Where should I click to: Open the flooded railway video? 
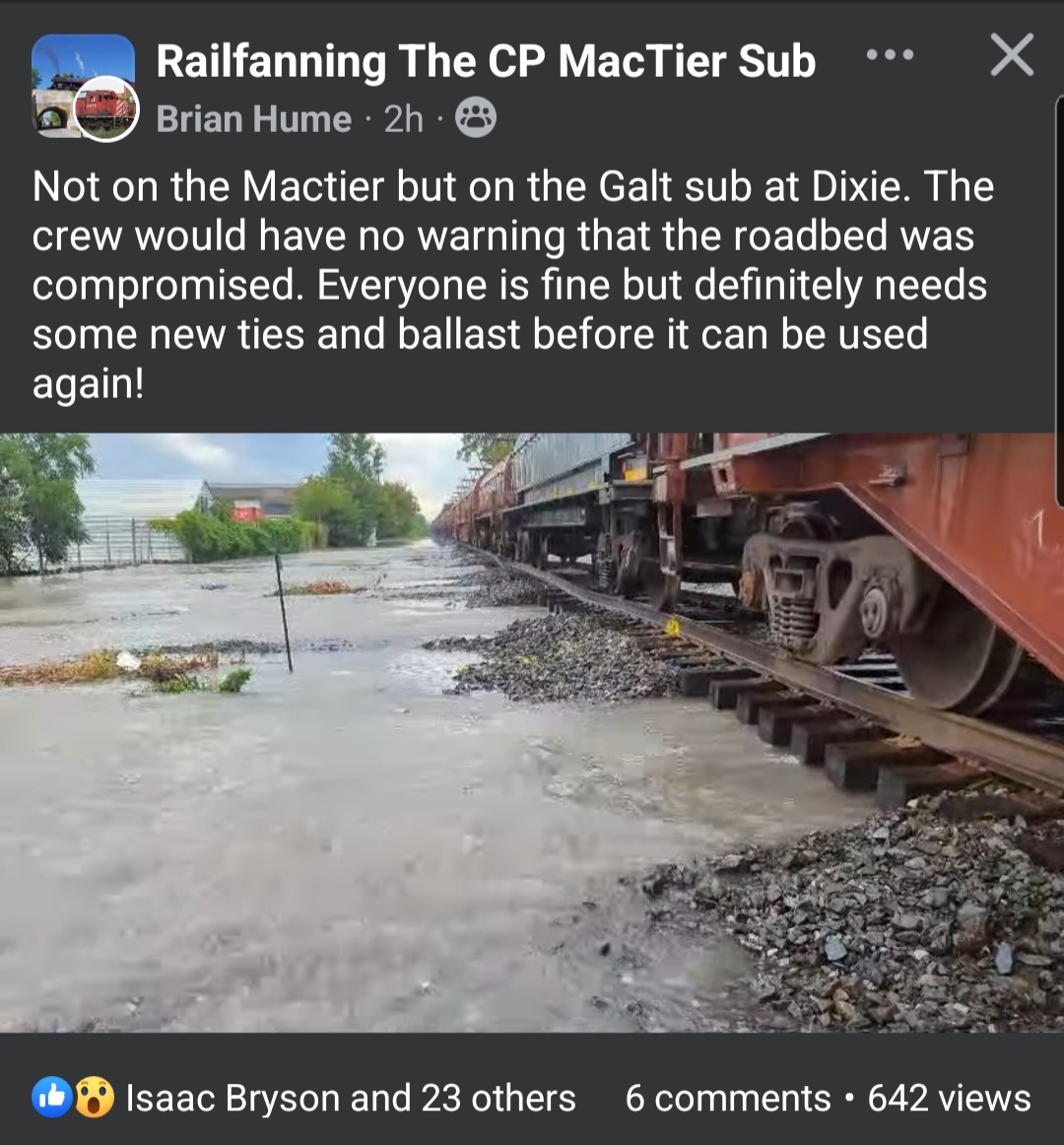pyautogui.click(x=532, y=732)
